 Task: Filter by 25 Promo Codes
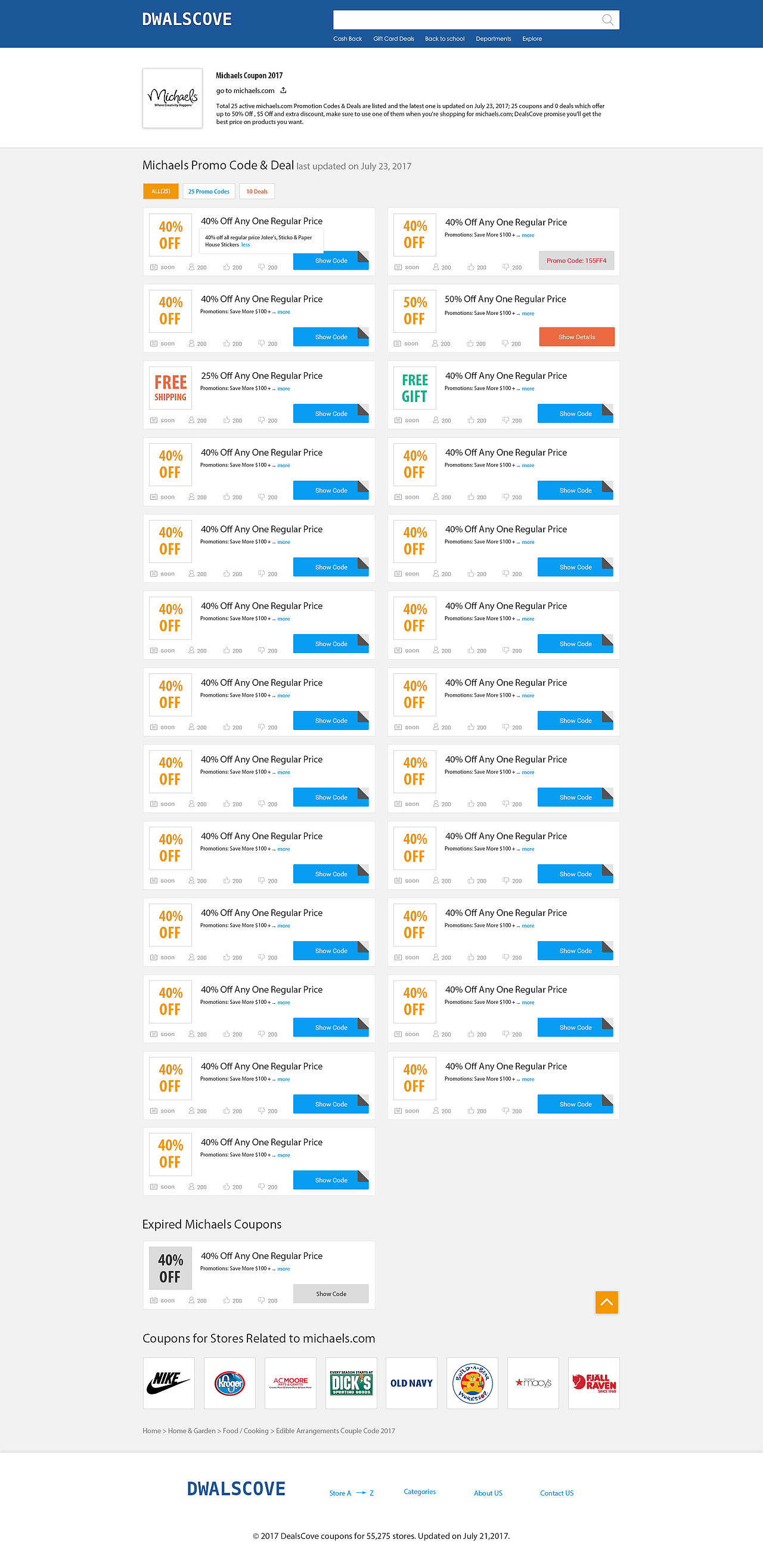(209, 191)
